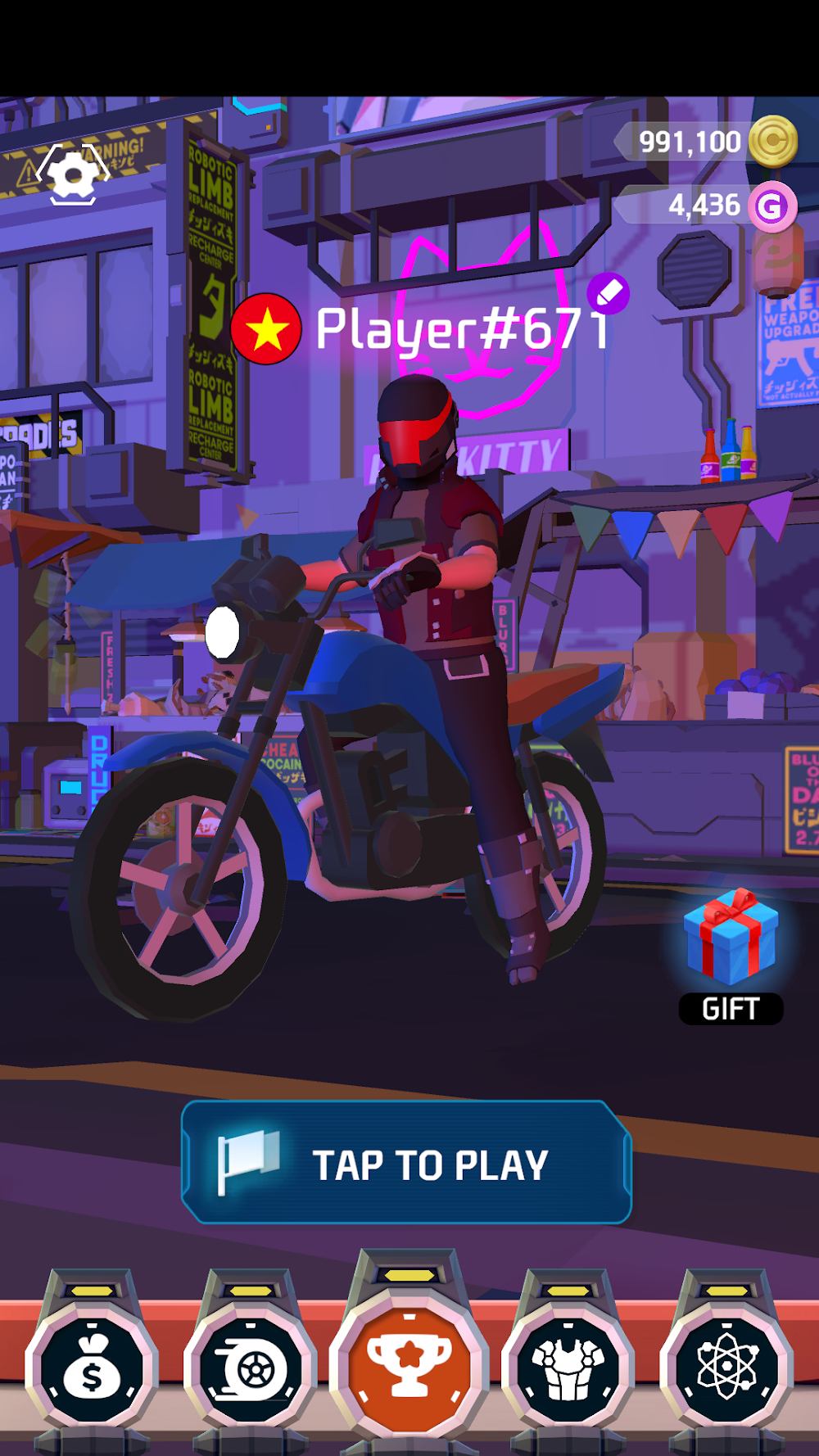
Task: Open the atom science tab
Action: 726,1369
